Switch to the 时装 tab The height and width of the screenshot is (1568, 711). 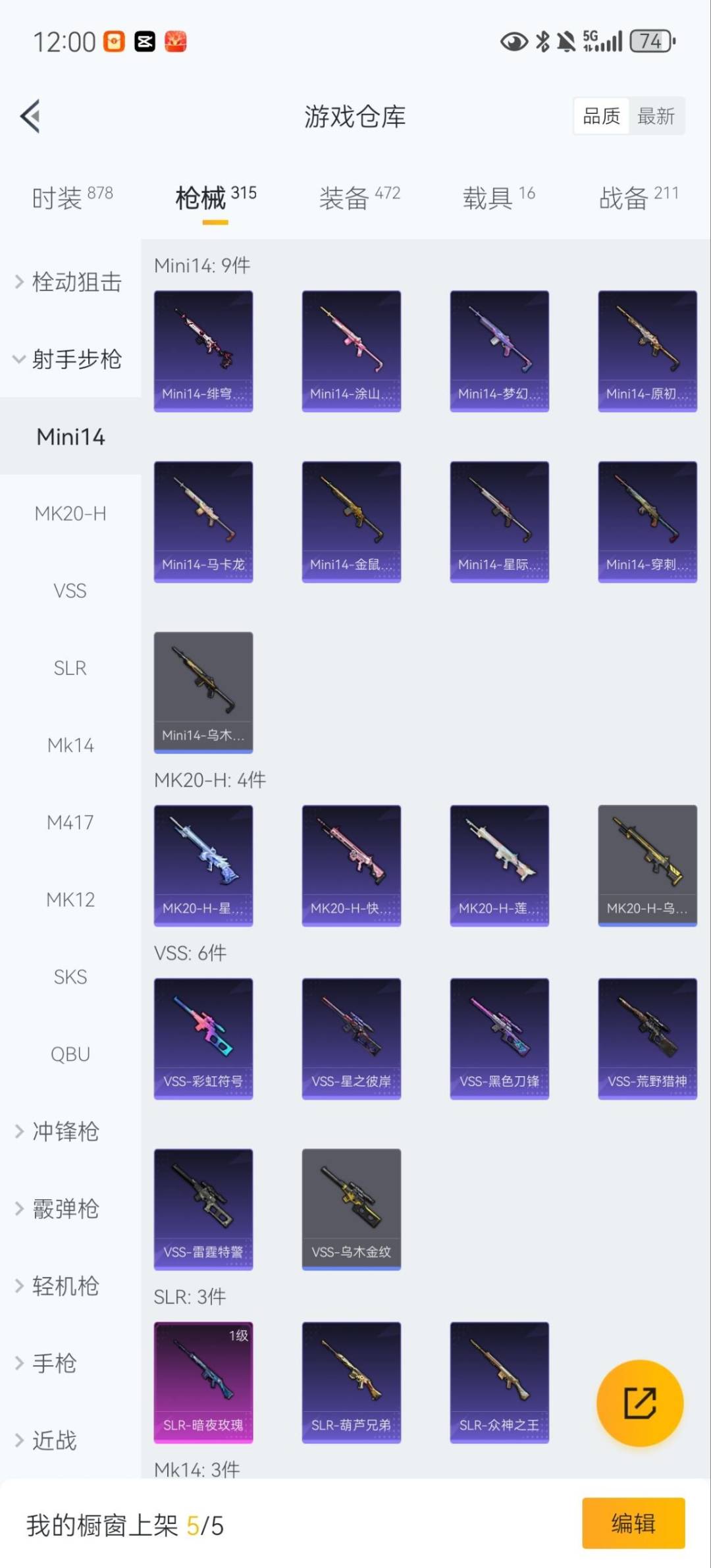coord(72,197)
